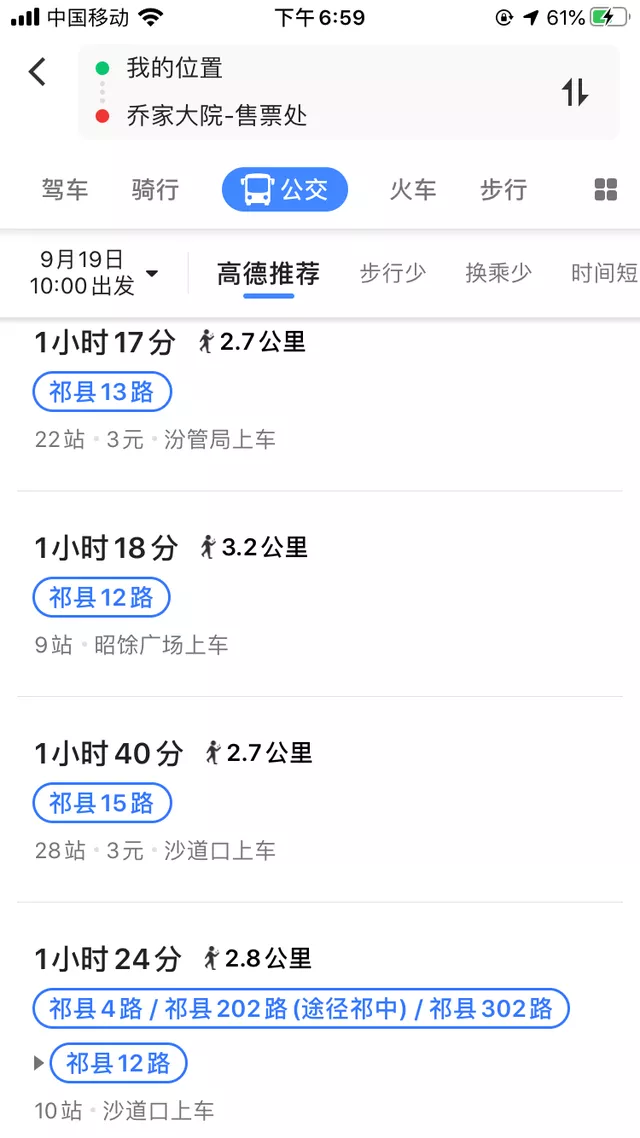Switch to the 火车 tab
640x1138 pixels.
[412, 190]
